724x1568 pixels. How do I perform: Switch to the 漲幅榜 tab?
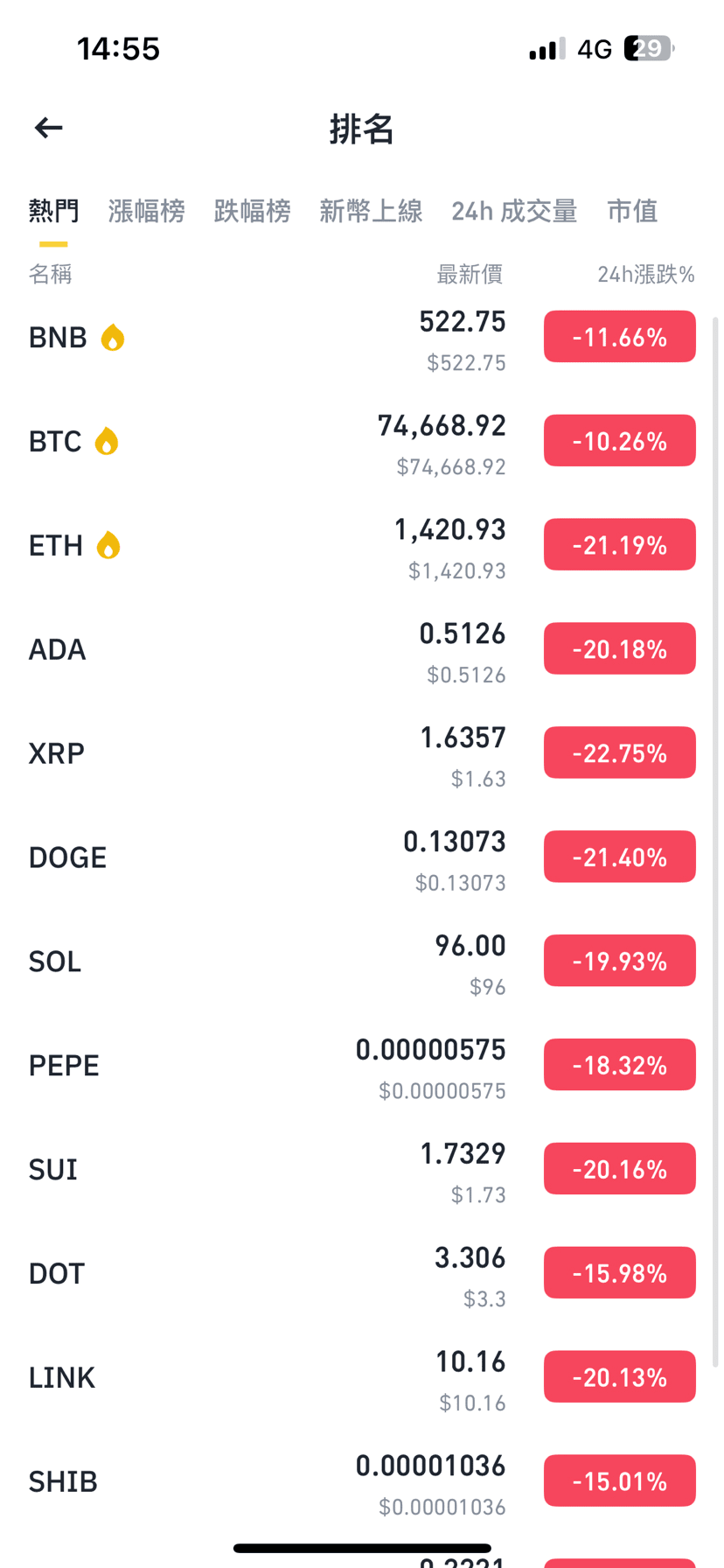(x=146, y=211)
